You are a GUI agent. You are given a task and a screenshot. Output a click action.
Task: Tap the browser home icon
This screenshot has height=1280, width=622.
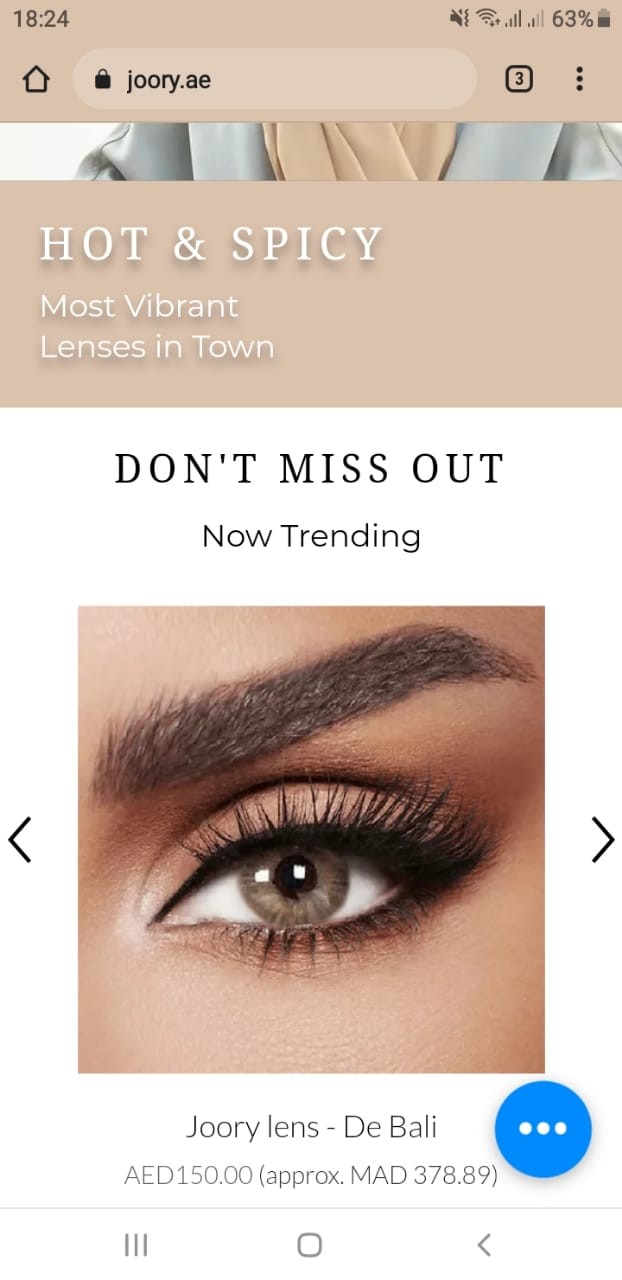pyautogui.click(x=36, y=80)
